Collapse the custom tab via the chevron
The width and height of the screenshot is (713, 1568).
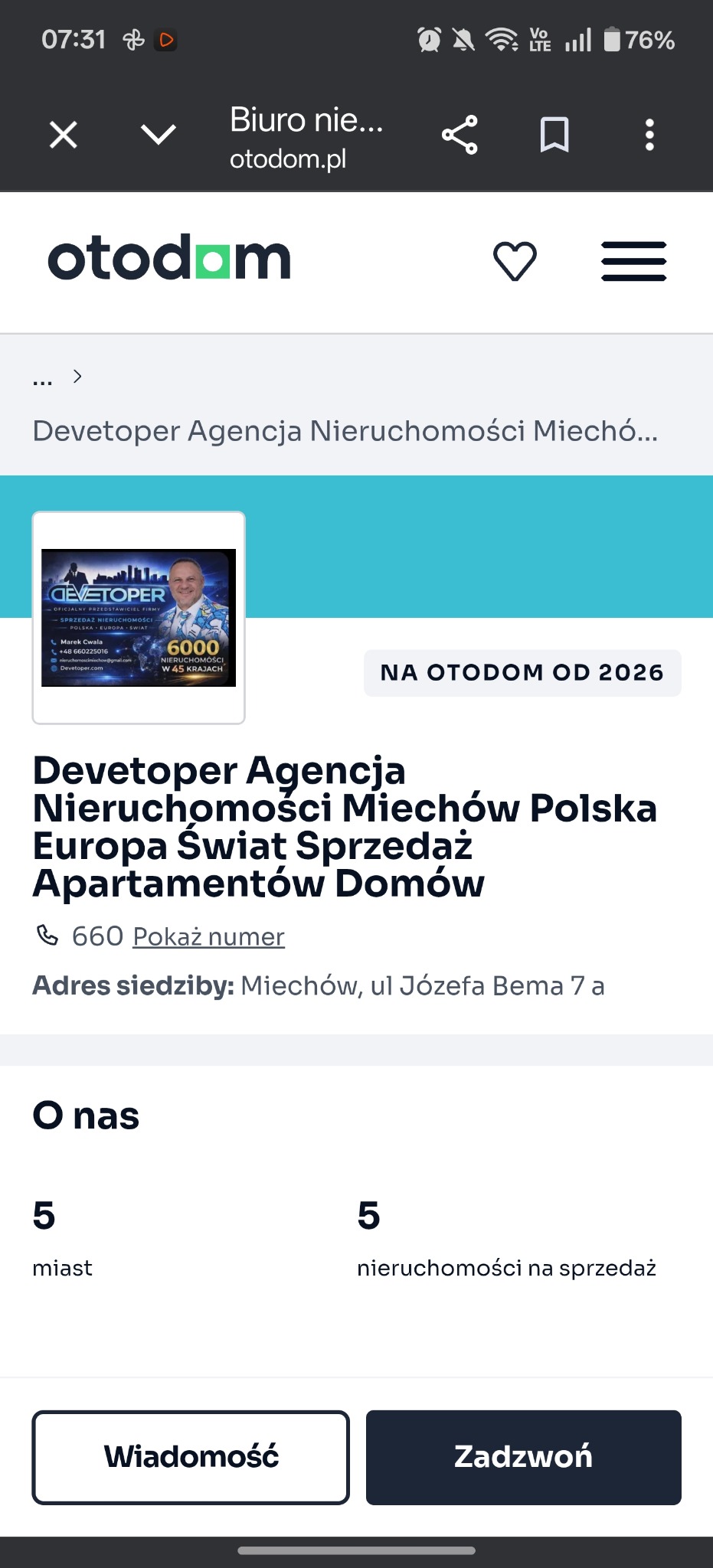[x=157, y=134]
